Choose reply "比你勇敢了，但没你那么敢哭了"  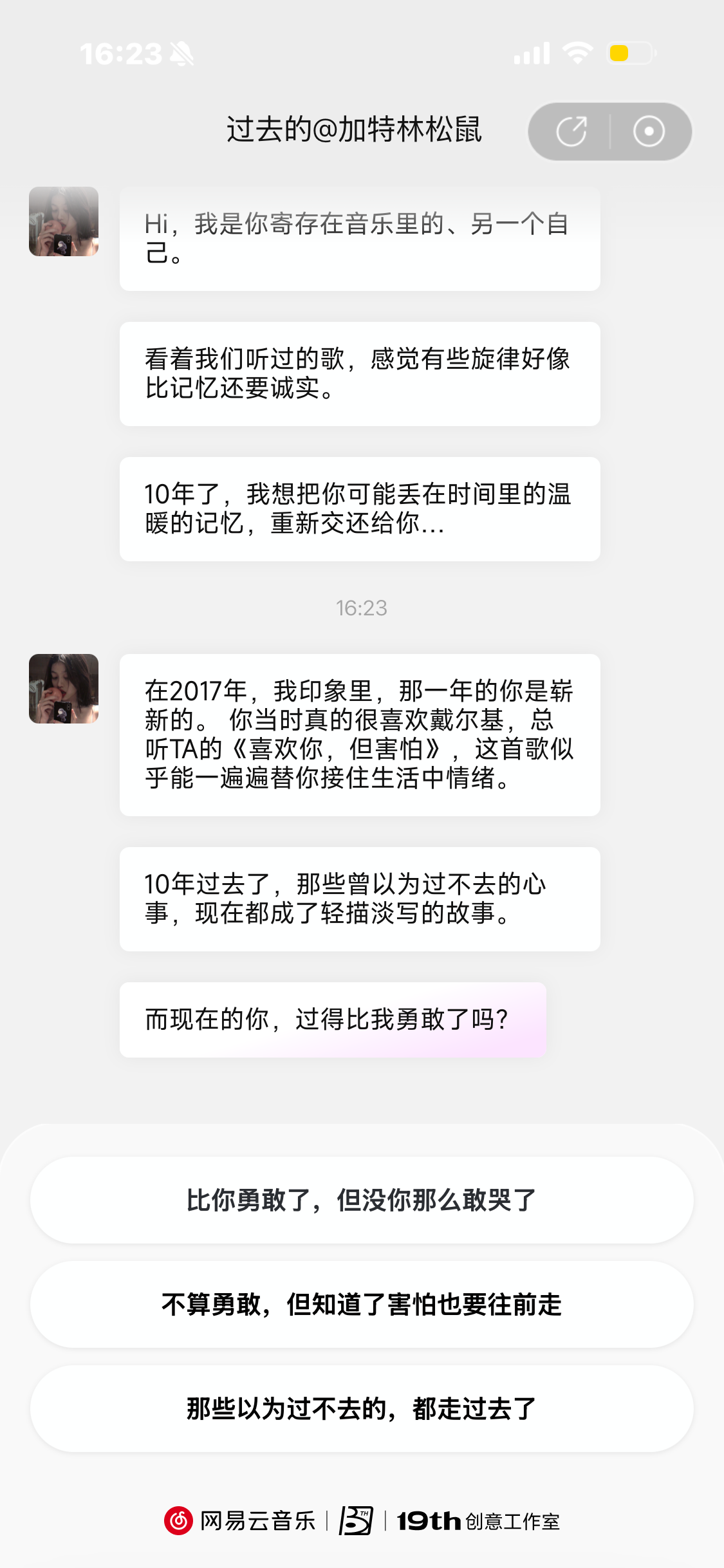click(x=362, y=1200)
